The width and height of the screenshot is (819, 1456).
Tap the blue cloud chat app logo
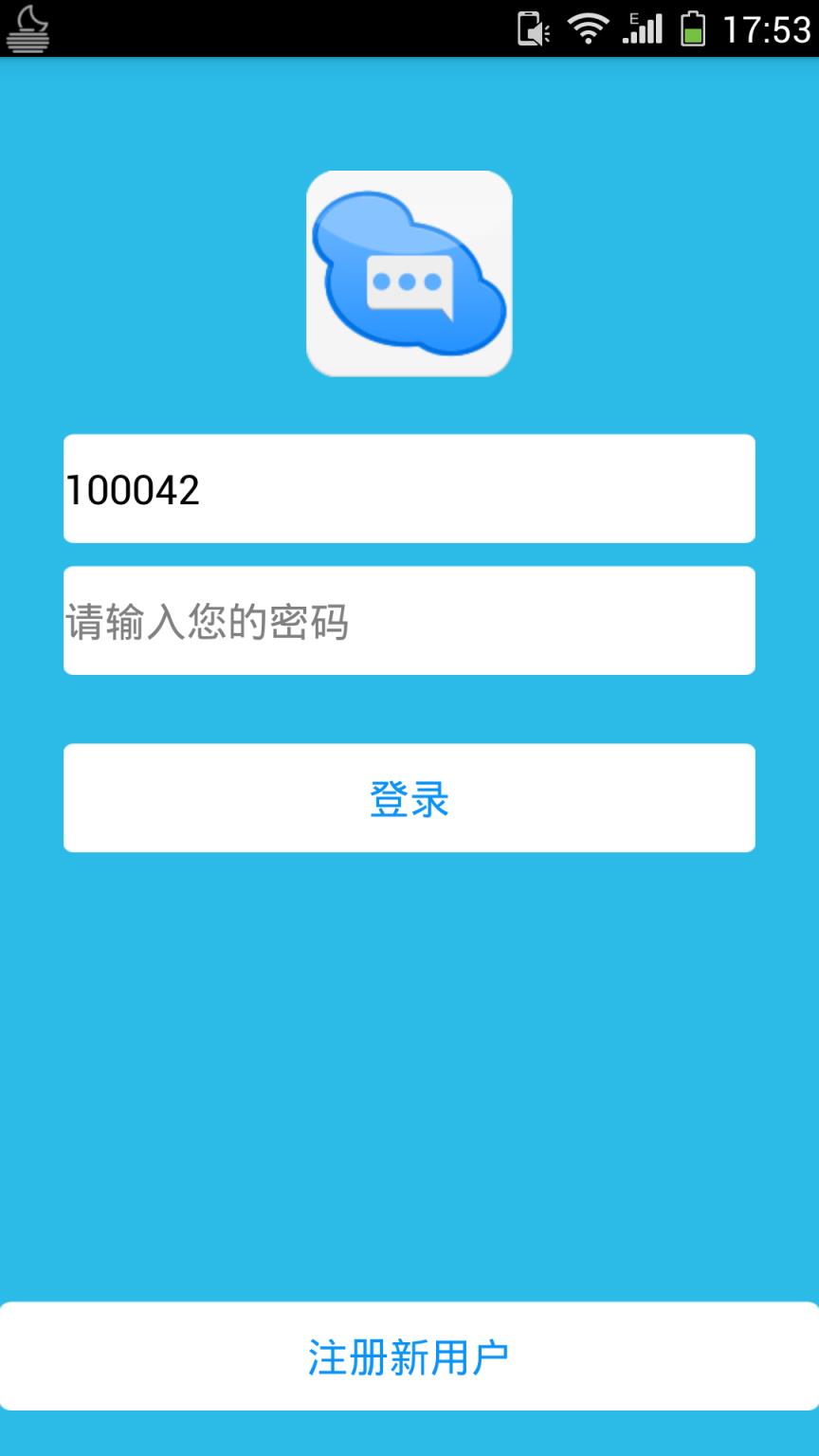(409, 273)
